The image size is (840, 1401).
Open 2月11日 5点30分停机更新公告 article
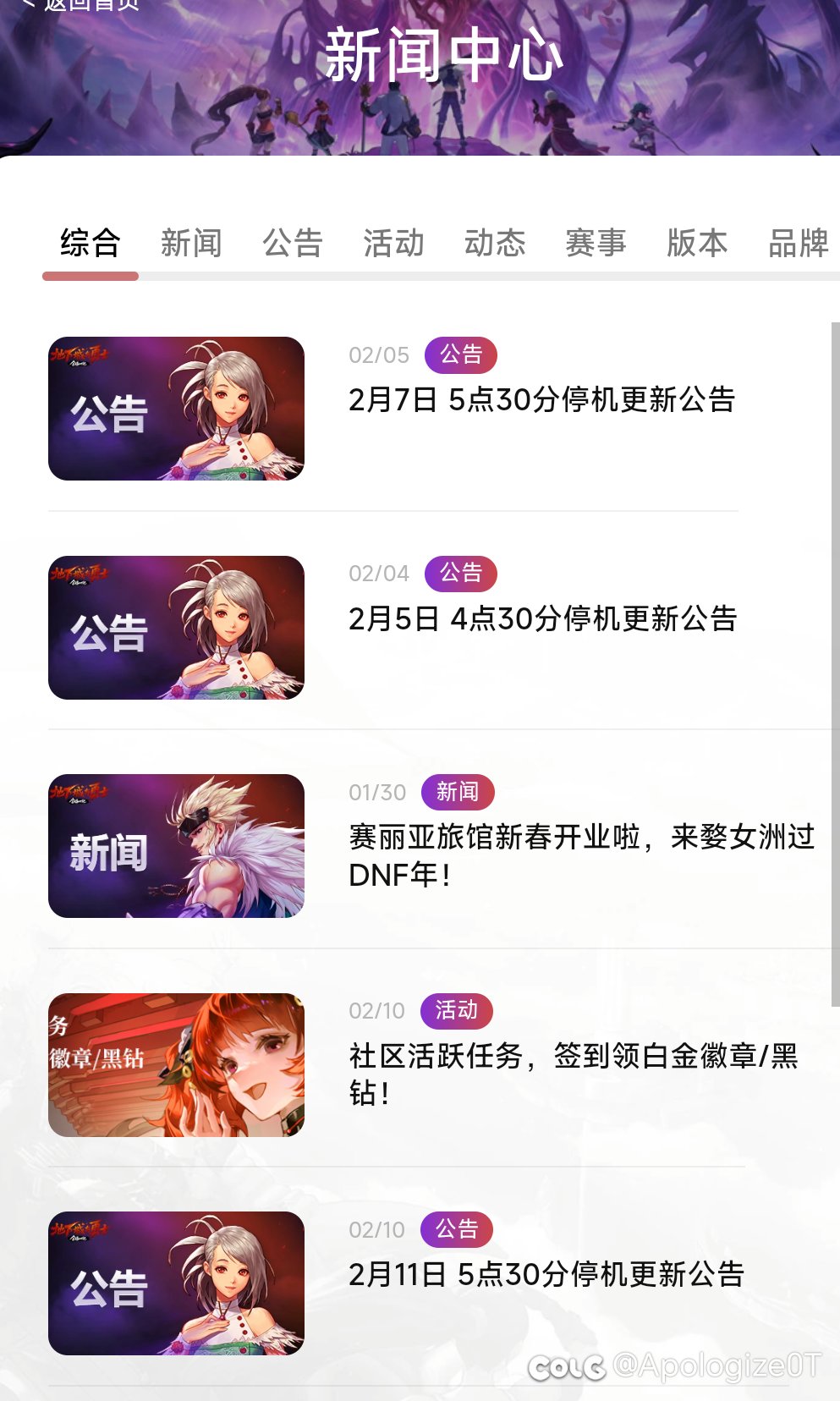tap(546, 1275)
